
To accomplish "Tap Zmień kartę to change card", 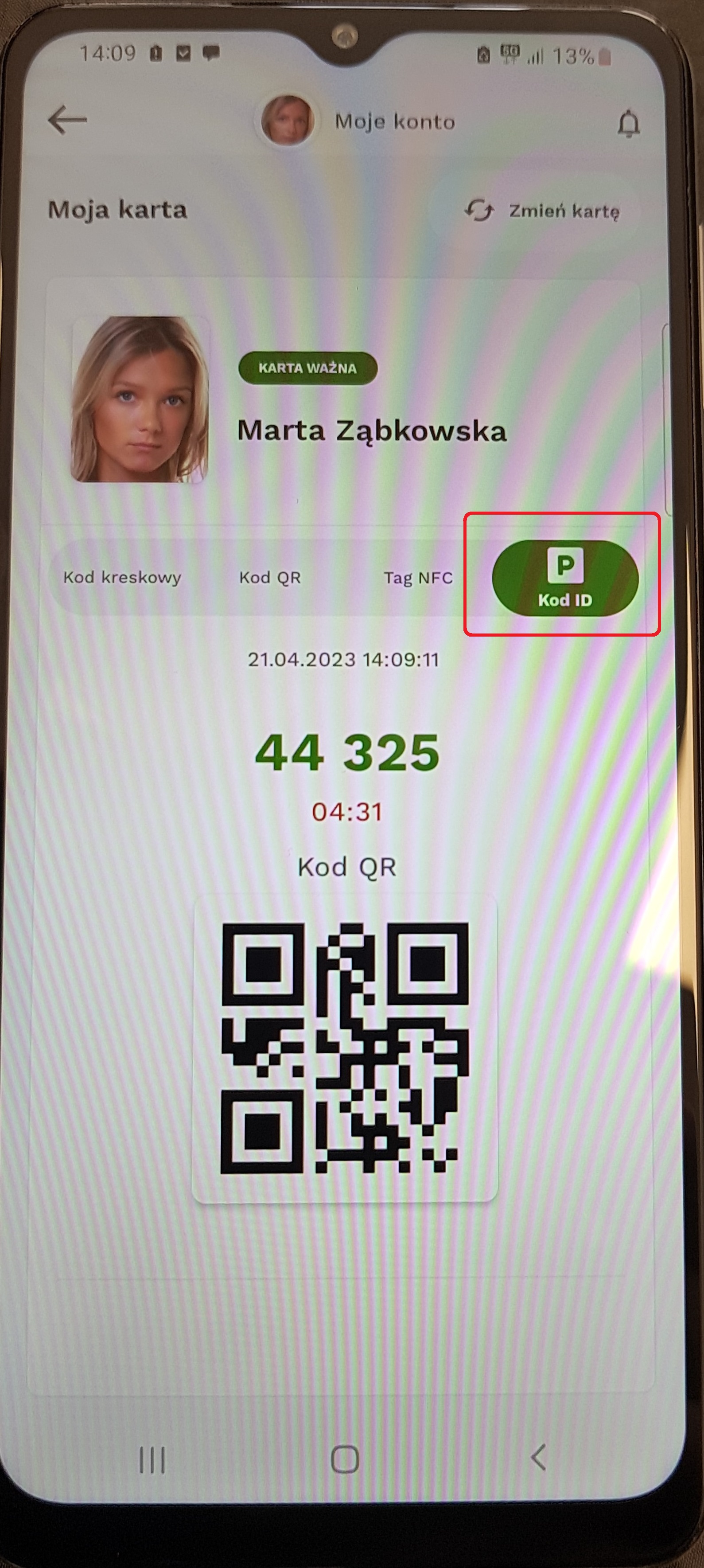I will [541, 211].
